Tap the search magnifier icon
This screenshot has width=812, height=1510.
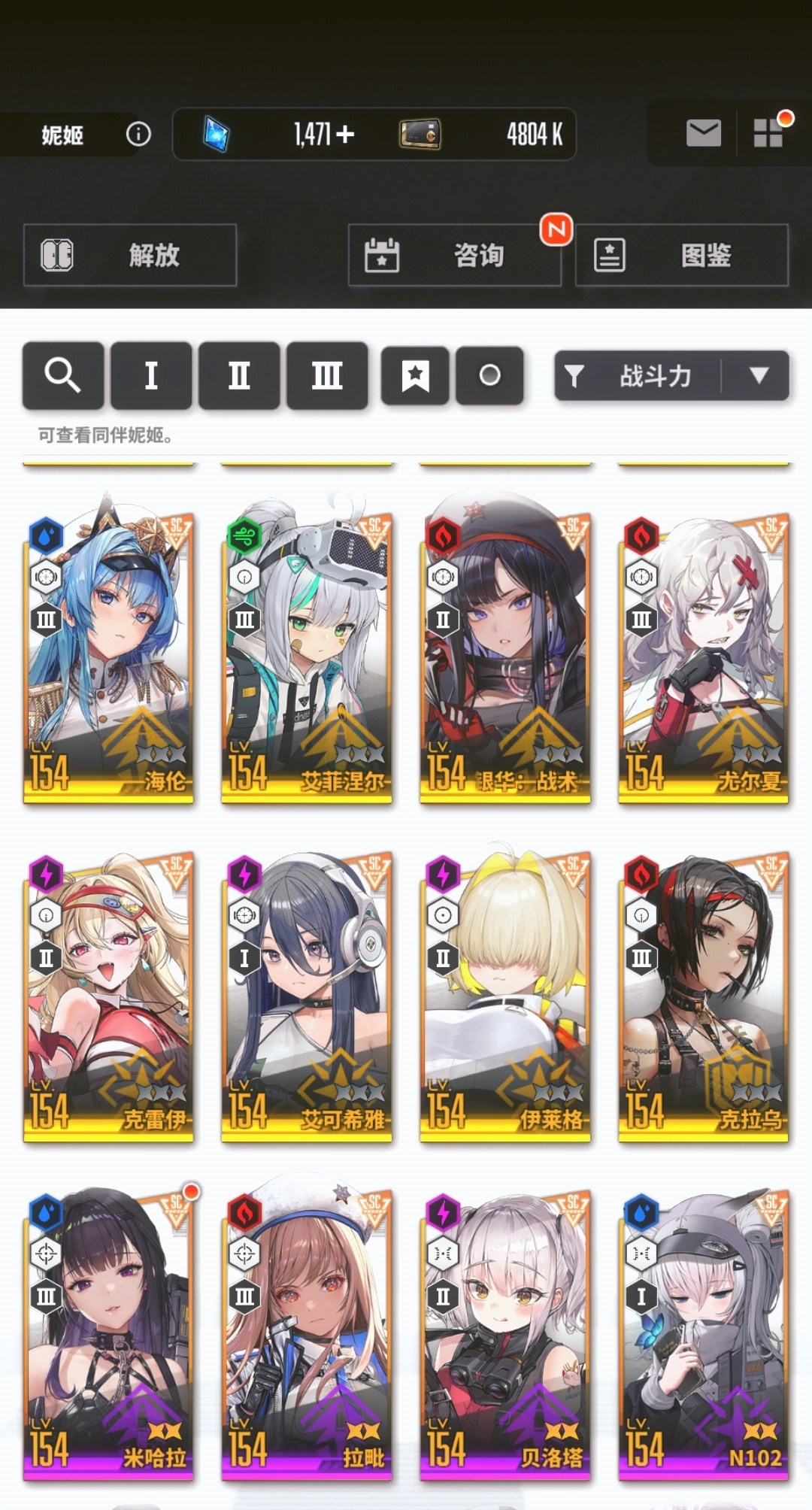(63, 374)
